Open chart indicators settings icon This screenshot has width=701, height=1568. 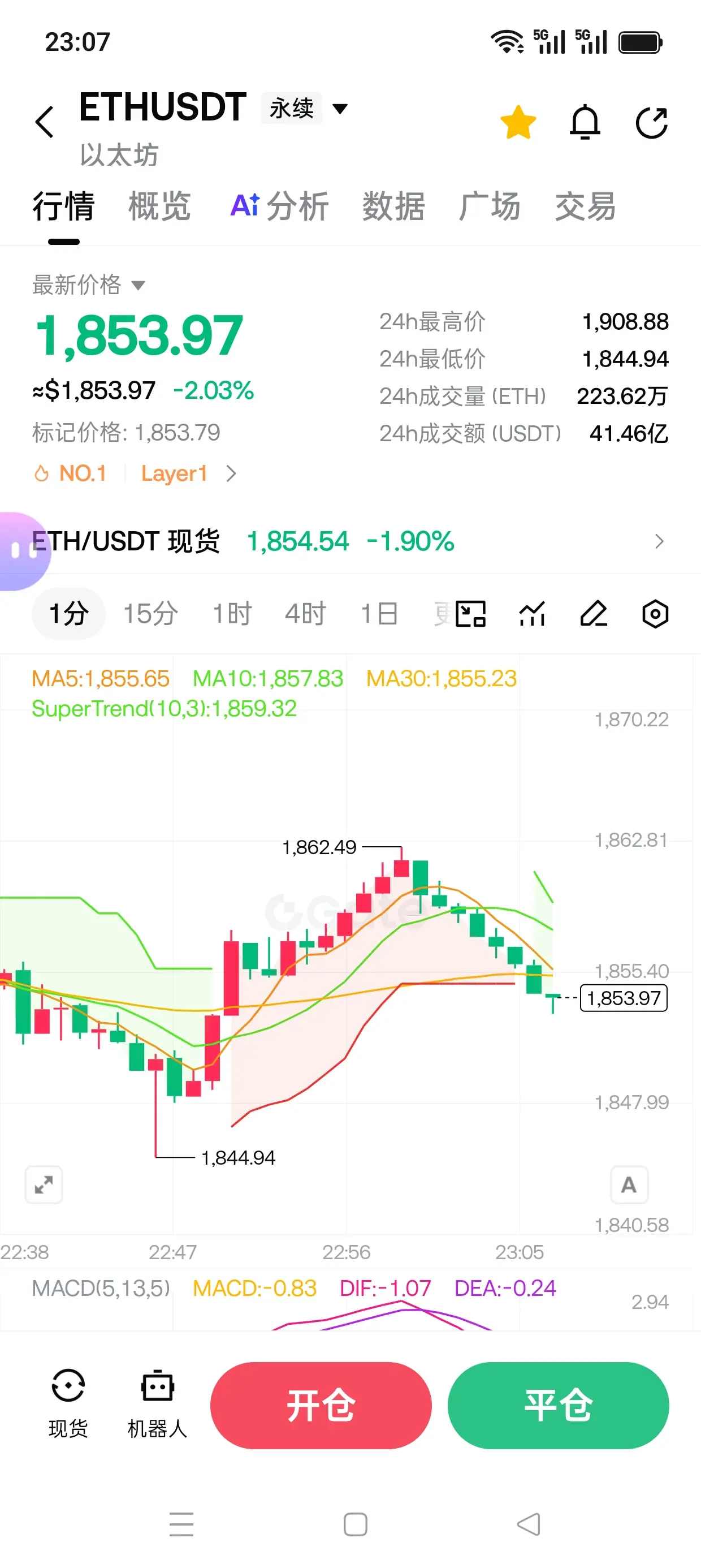click(532, 614)
